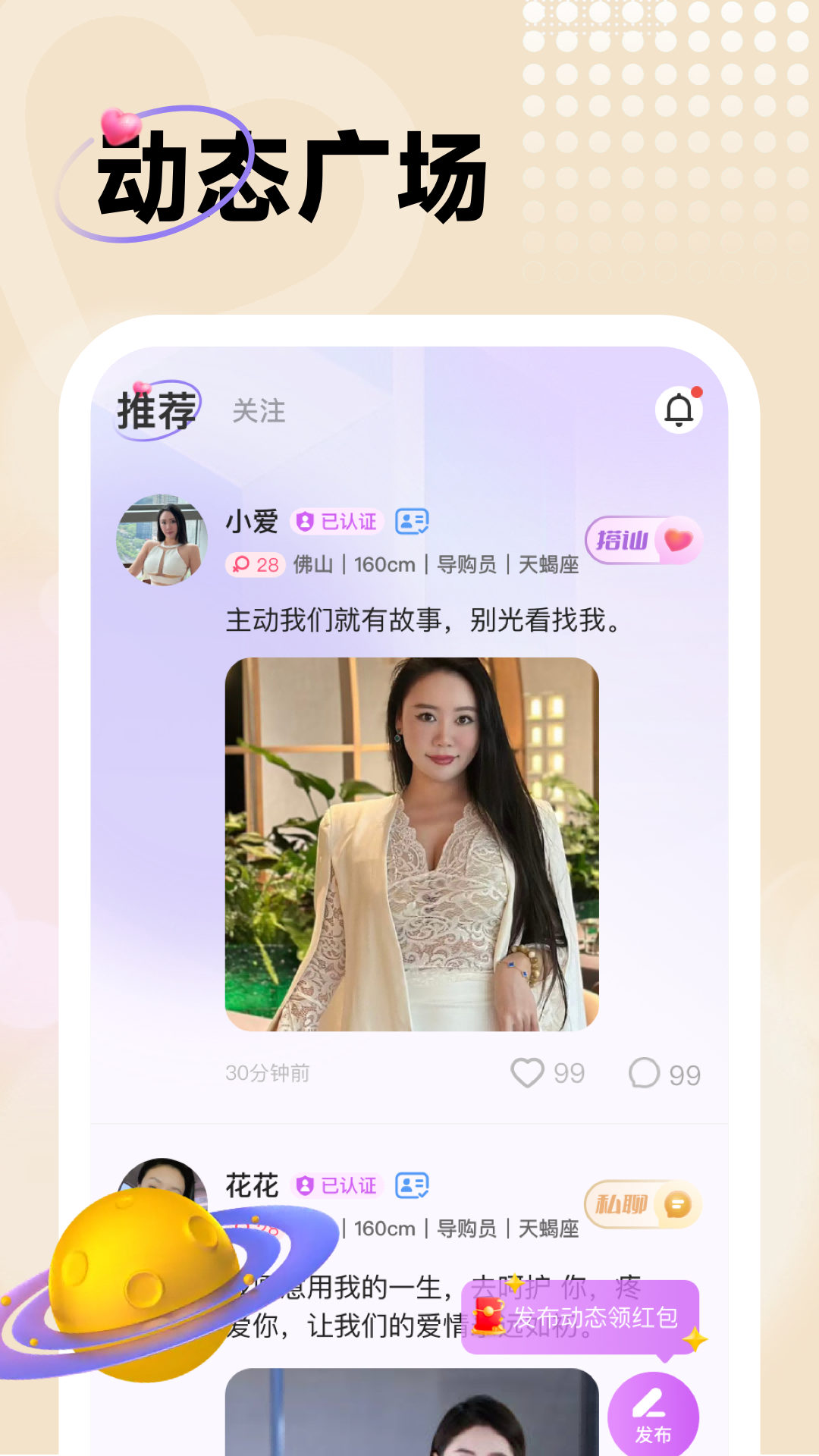Click the 已认证 shield badge beside 小爱
Viewport: 819px width, 1456px height.
(x=338, y=522)
